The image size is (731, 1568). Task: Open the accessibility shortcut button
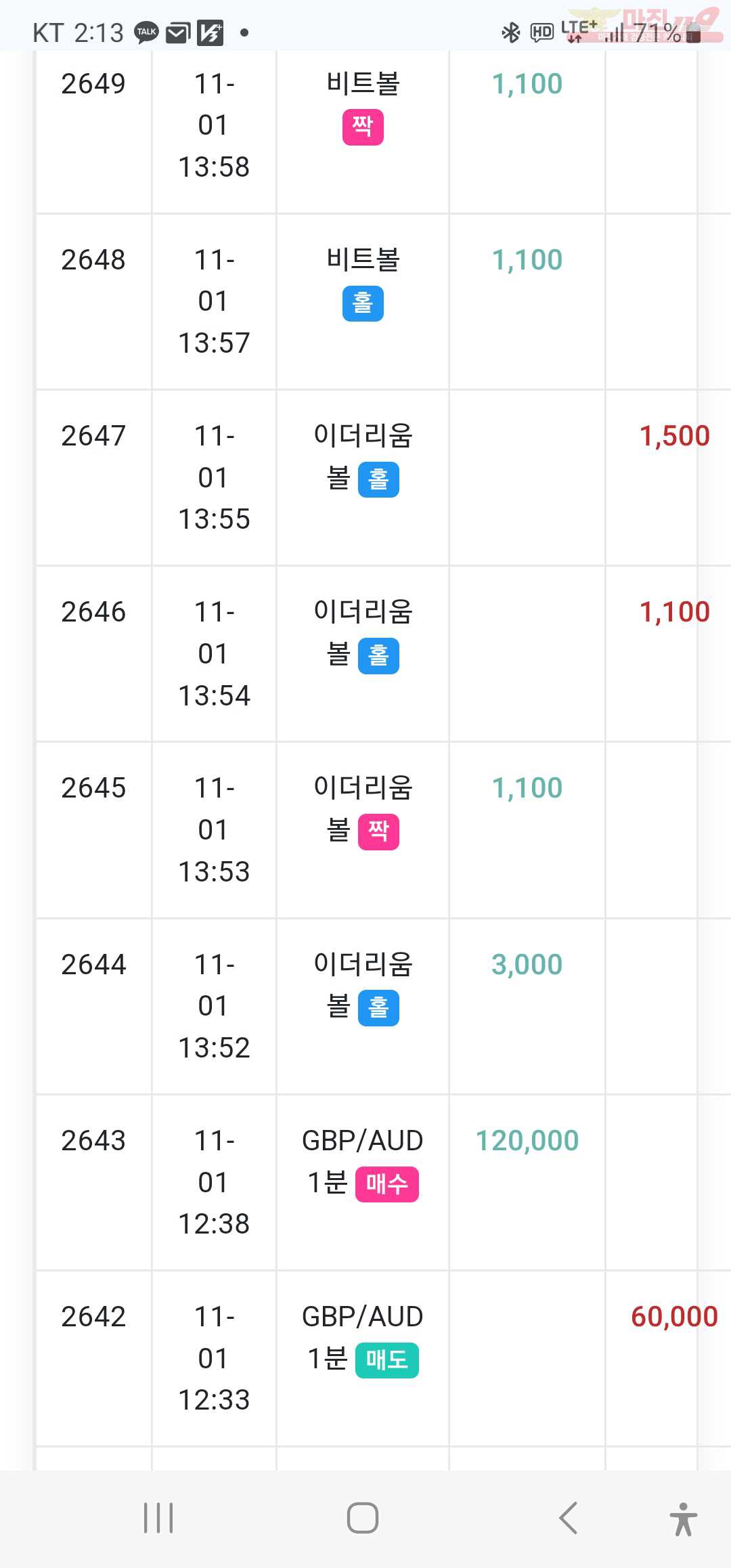pyautogui.click(x=684, y=1519)
